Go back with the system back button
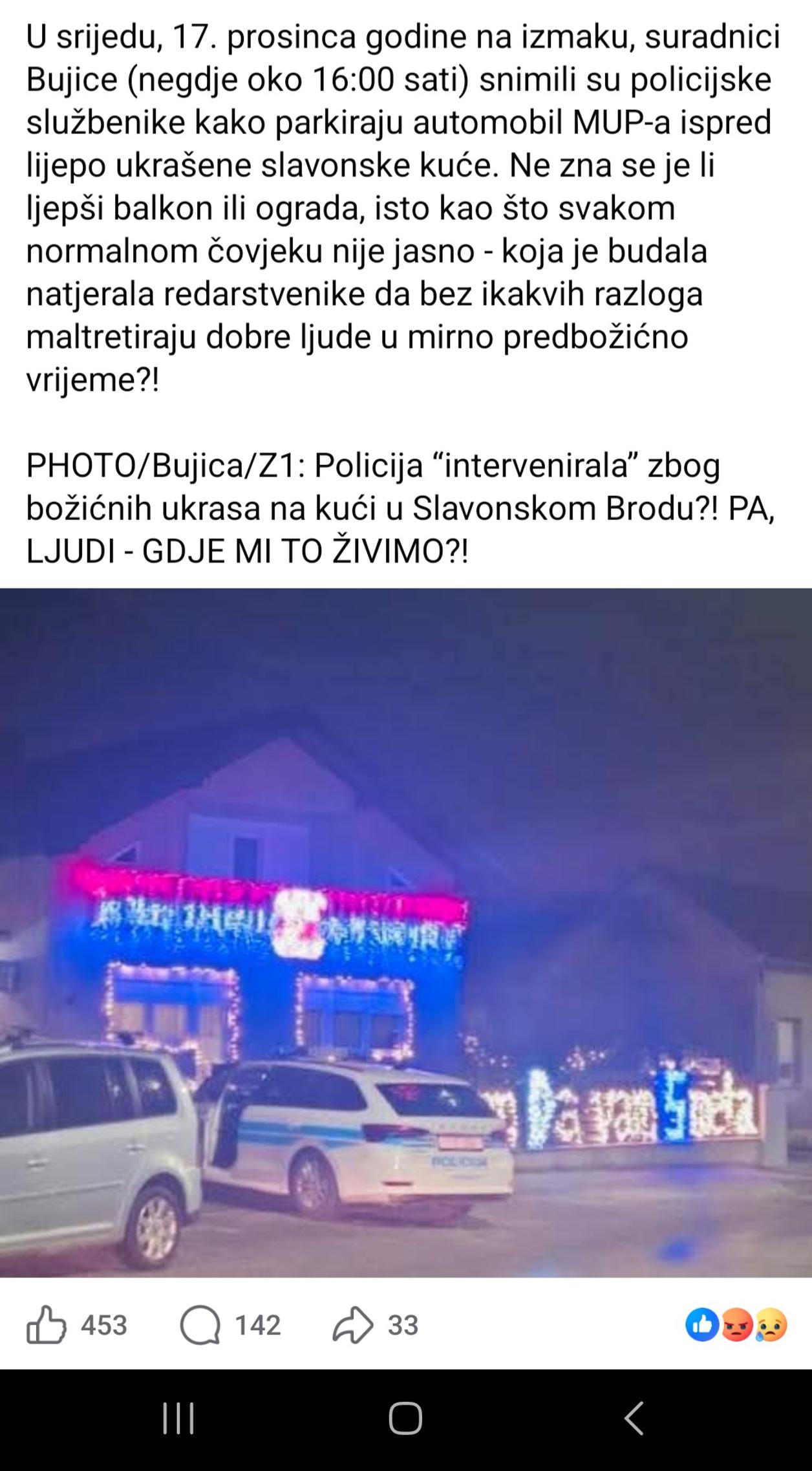Image resolution: width=812 pixels, height=1471 pixels. (634, 1418)
